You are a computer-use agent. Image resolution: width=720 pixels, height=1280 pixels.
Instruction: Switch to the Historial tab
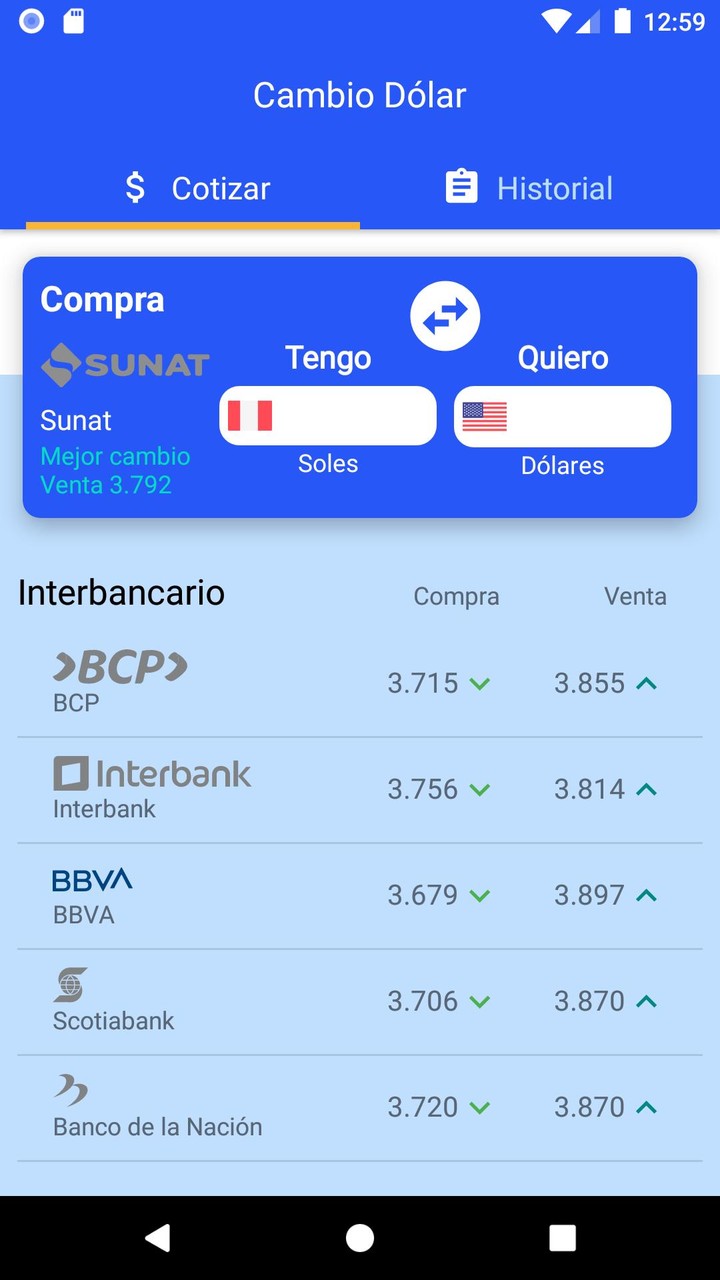[x=527, y=187]
